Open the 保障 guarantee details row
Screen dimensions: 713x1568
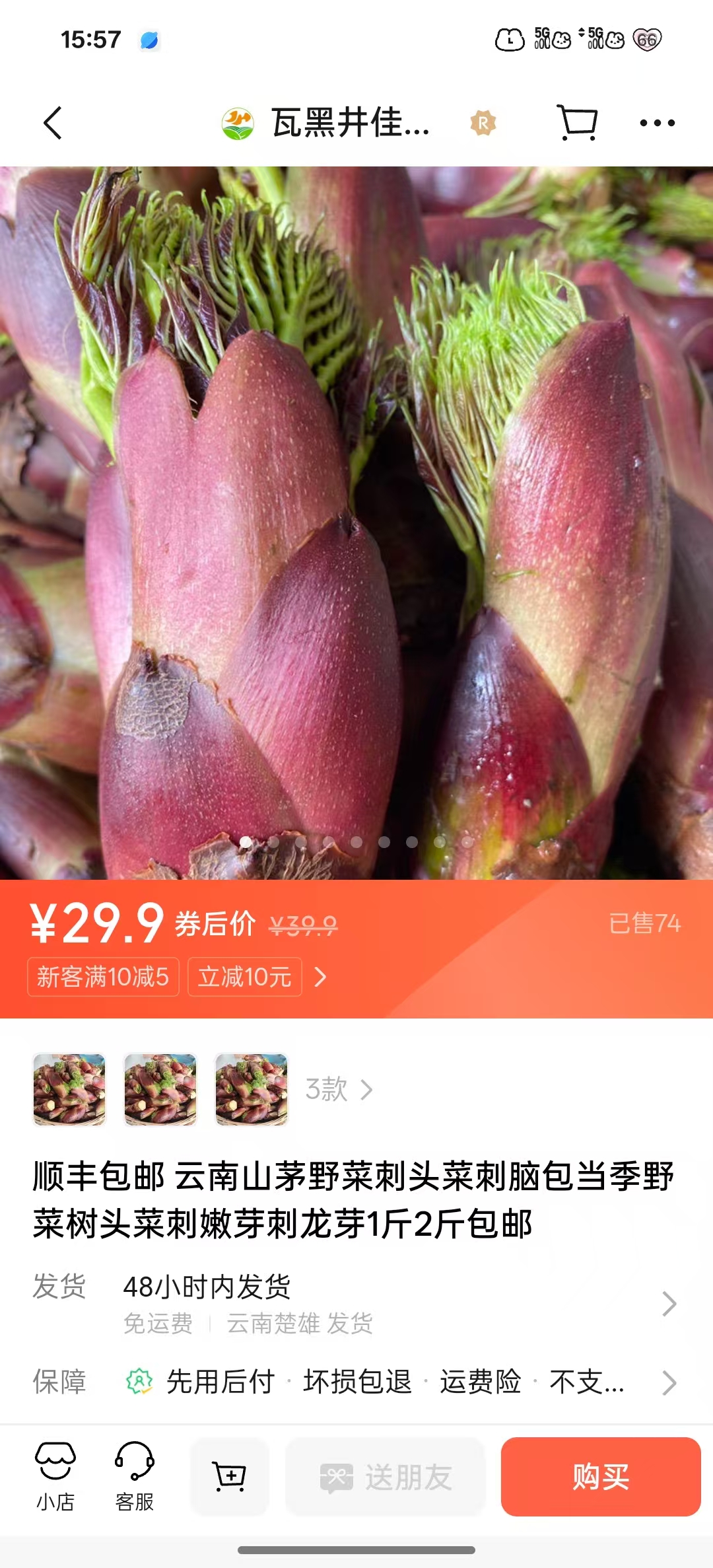tap(356, 1382)
